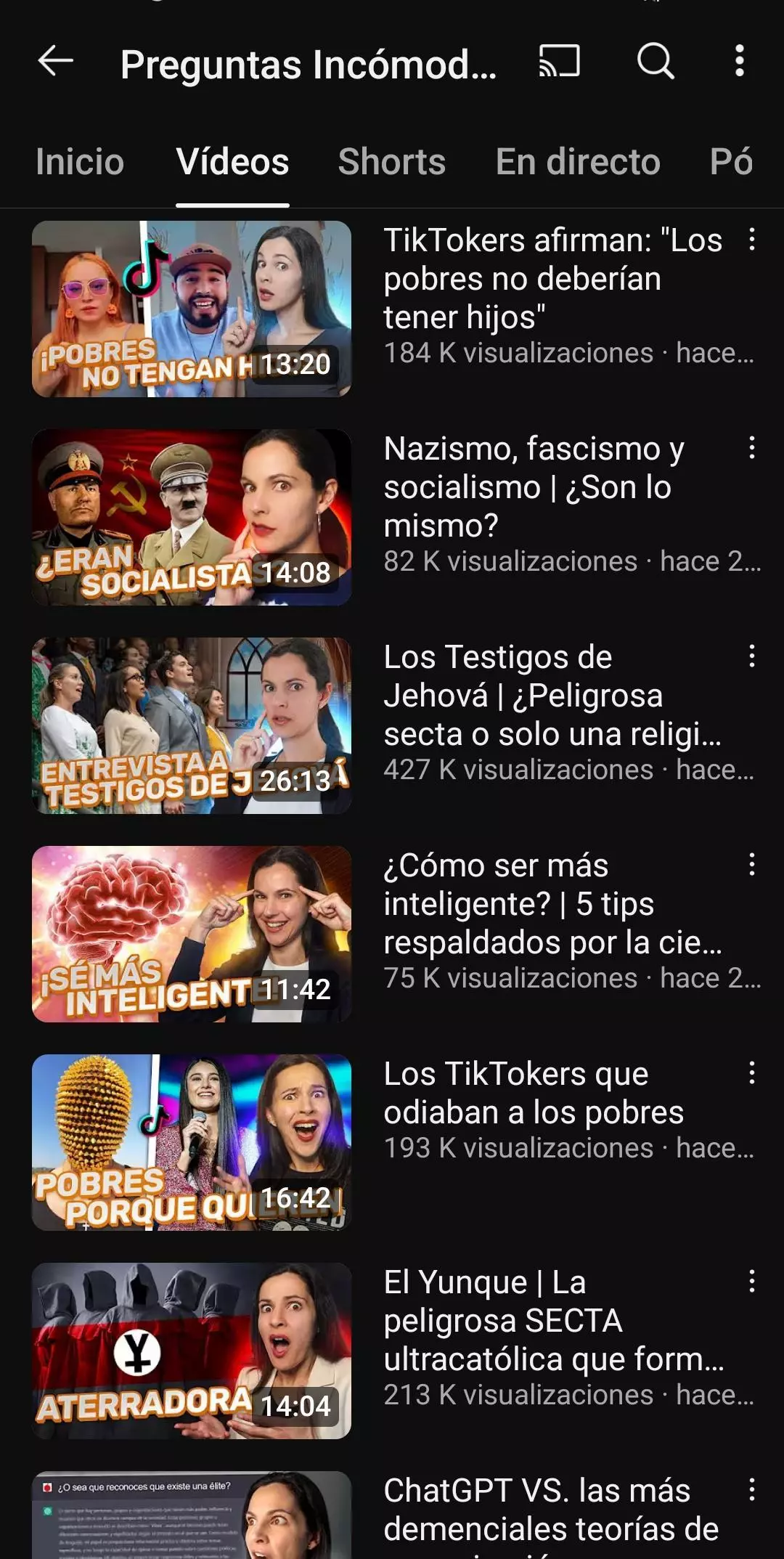Go back using the arrow icon

pyautogui.click(x=55, y=61)
